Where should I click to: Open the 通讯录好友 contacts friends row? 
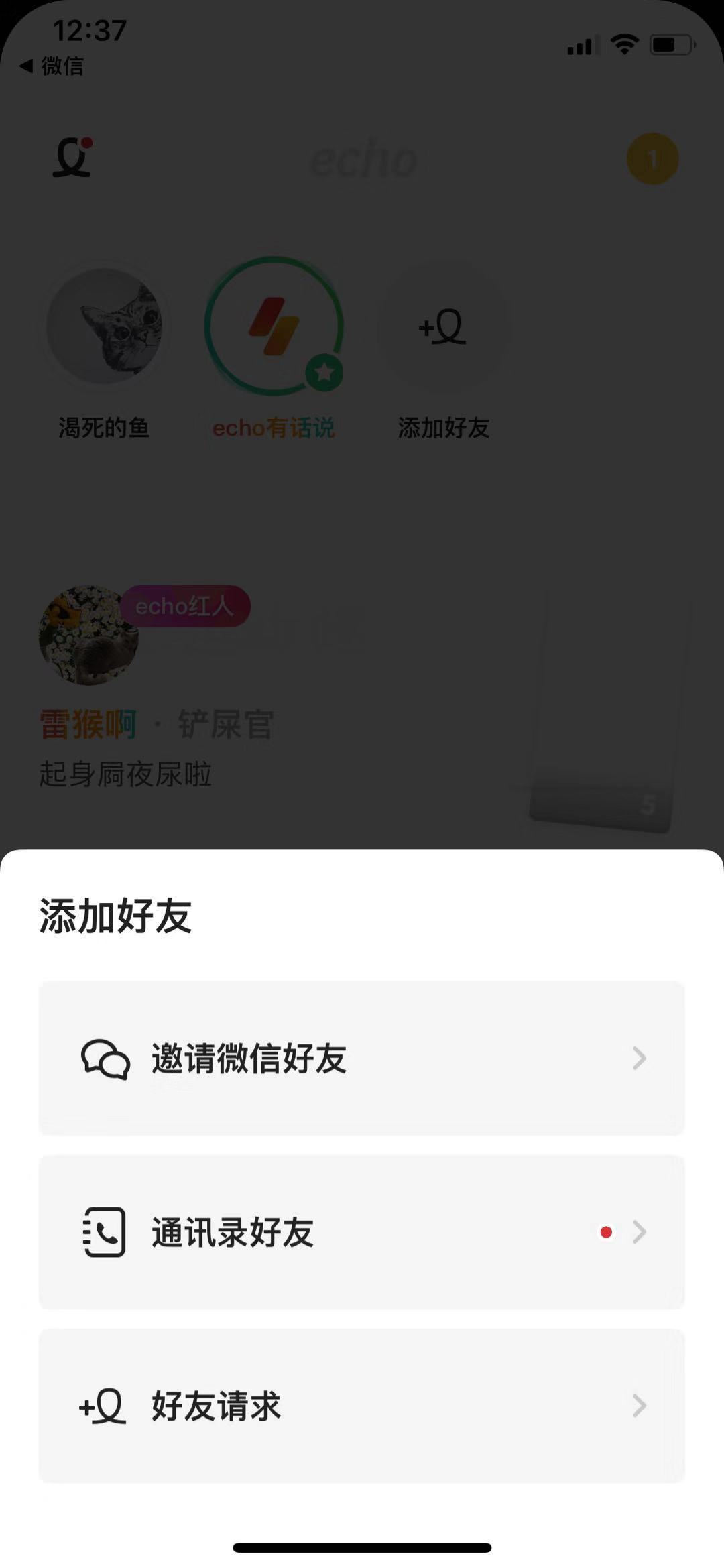click(362, 1231)
